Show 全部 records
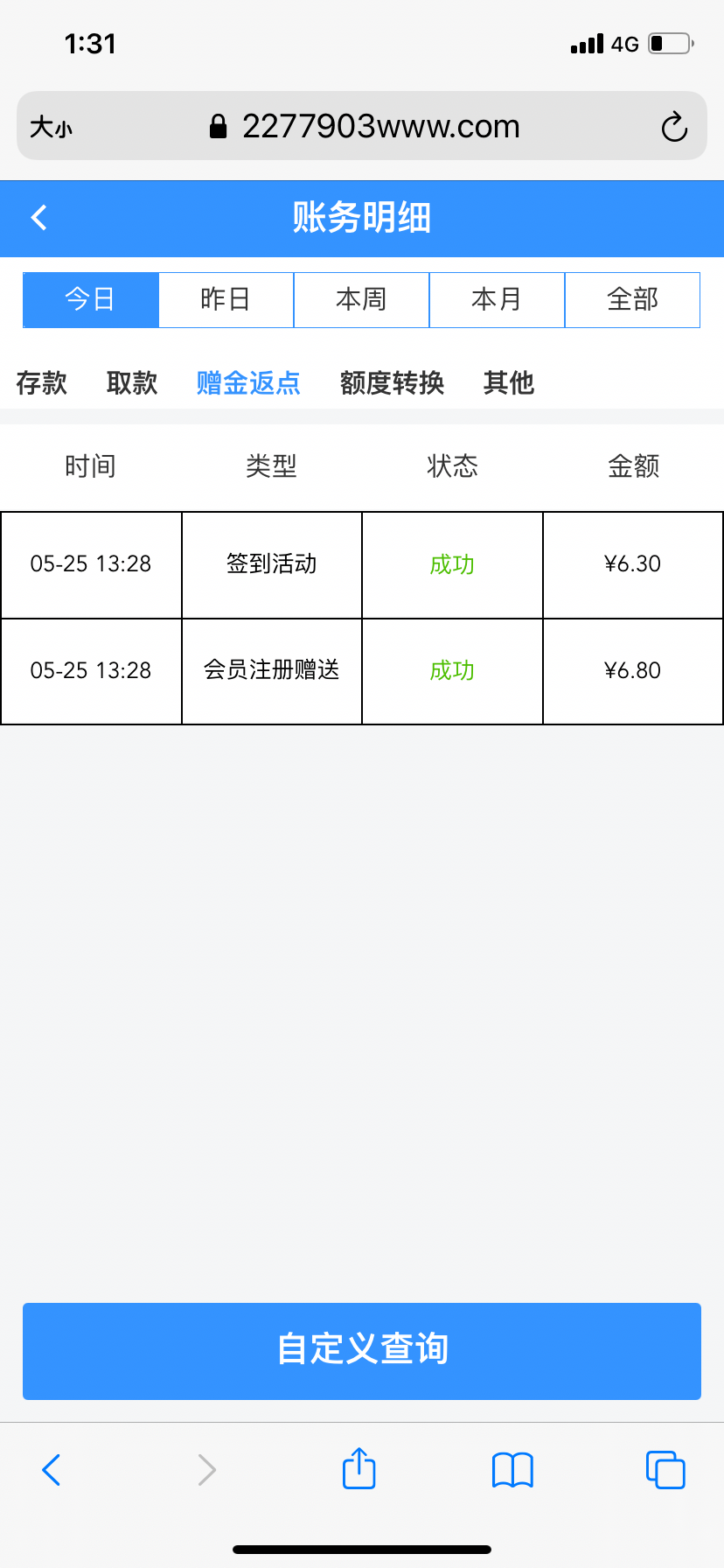This screenshot has width=724, height=1568. point(632,299)
